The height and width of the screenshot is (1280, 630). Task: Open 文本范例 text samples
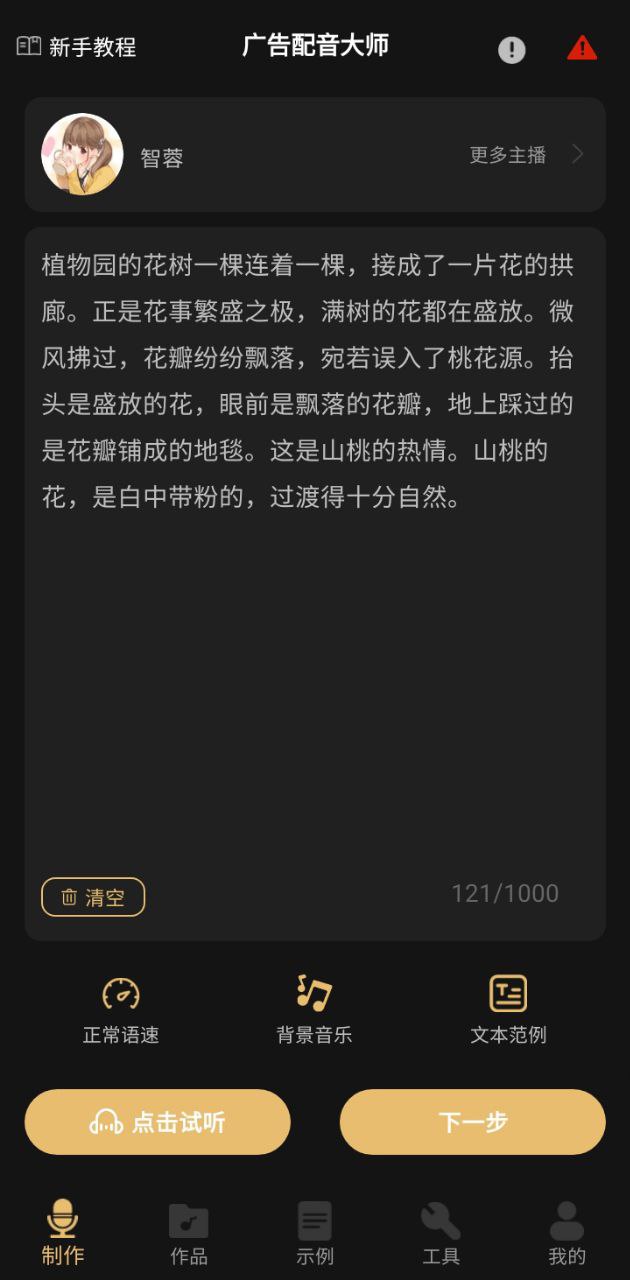point(508,1010)
